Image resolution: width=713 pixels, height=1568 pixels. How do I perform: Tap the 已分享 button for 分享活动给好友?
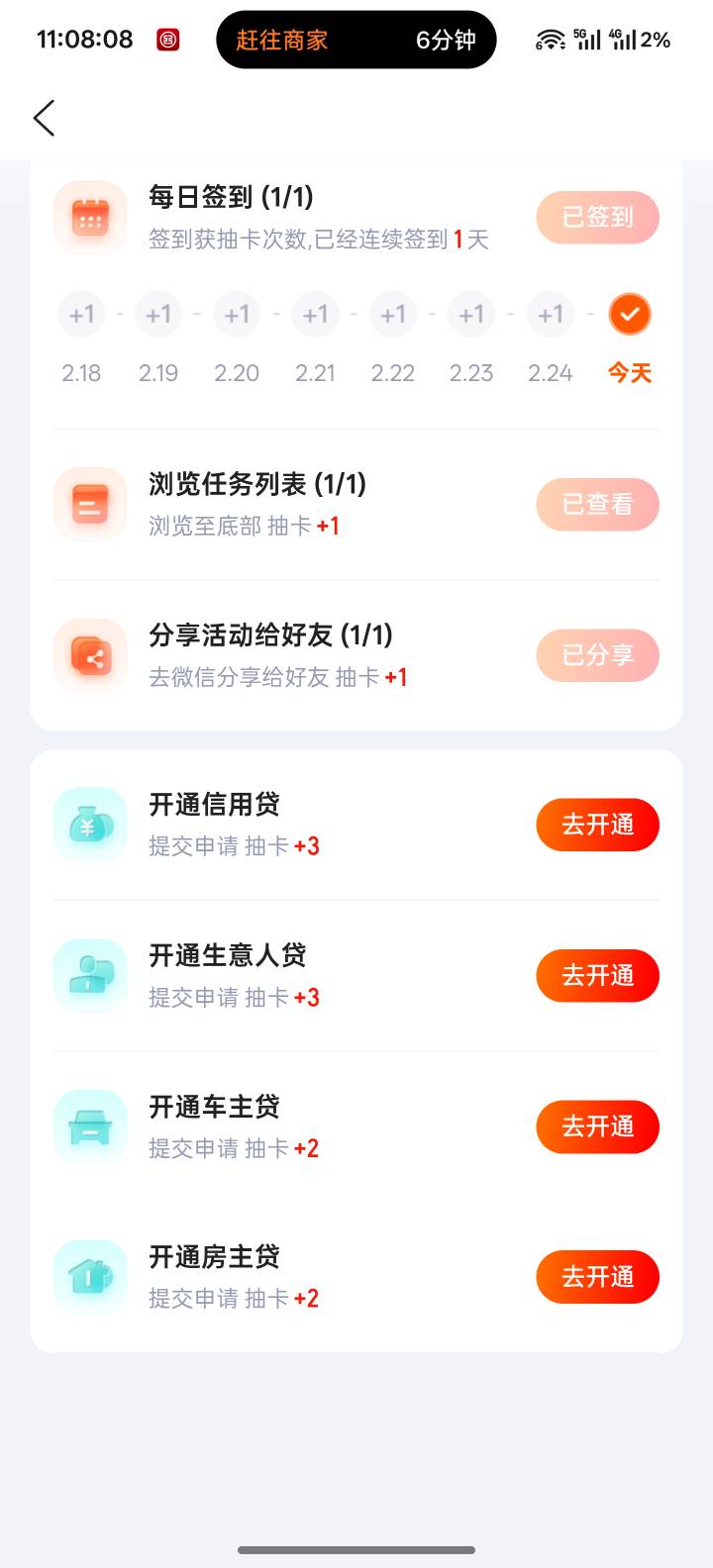(597, 655)
